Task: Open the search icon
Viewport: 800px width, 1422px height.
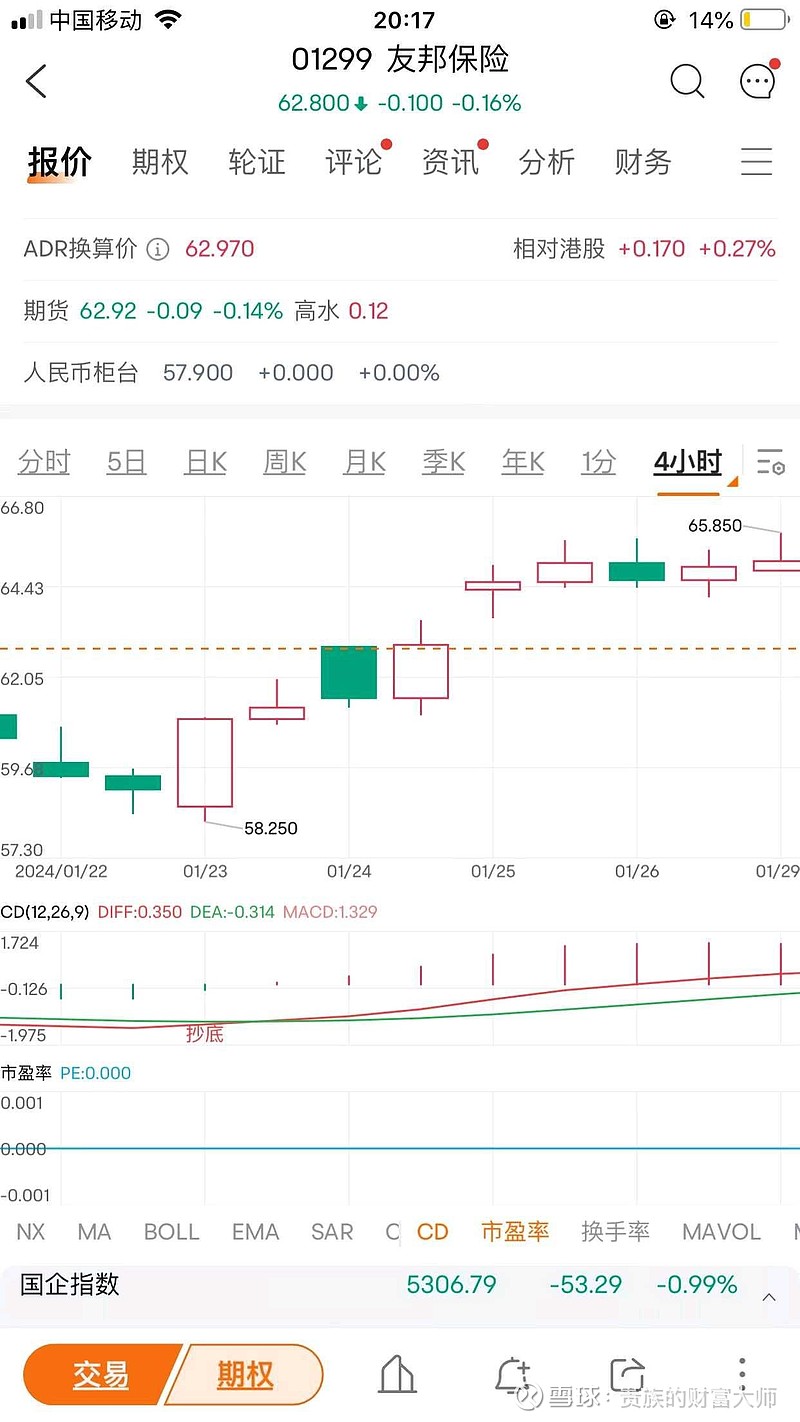Action: point(688,82)
